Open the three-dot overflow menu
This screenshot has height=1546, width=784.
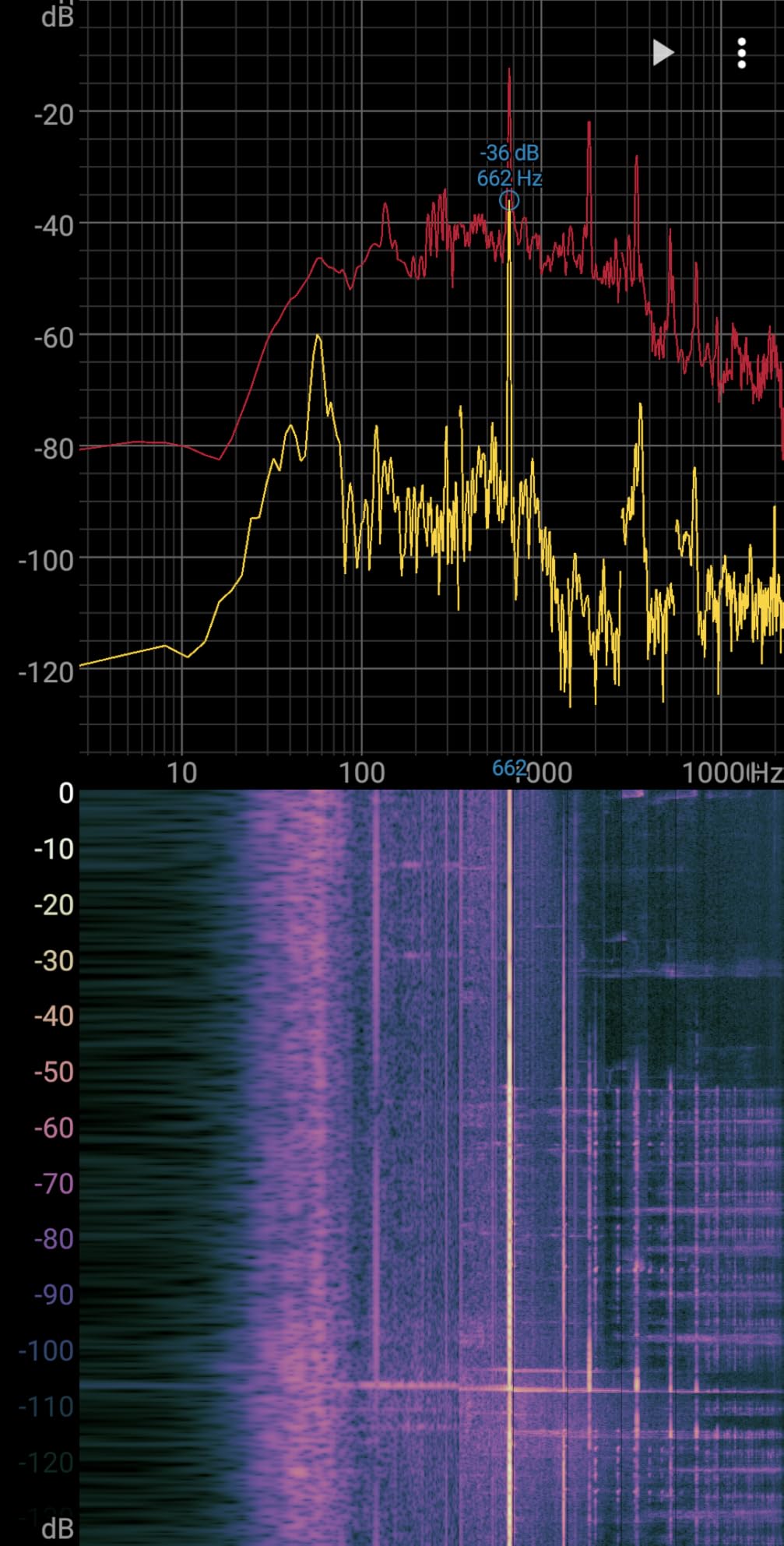(x=741, y=53)
